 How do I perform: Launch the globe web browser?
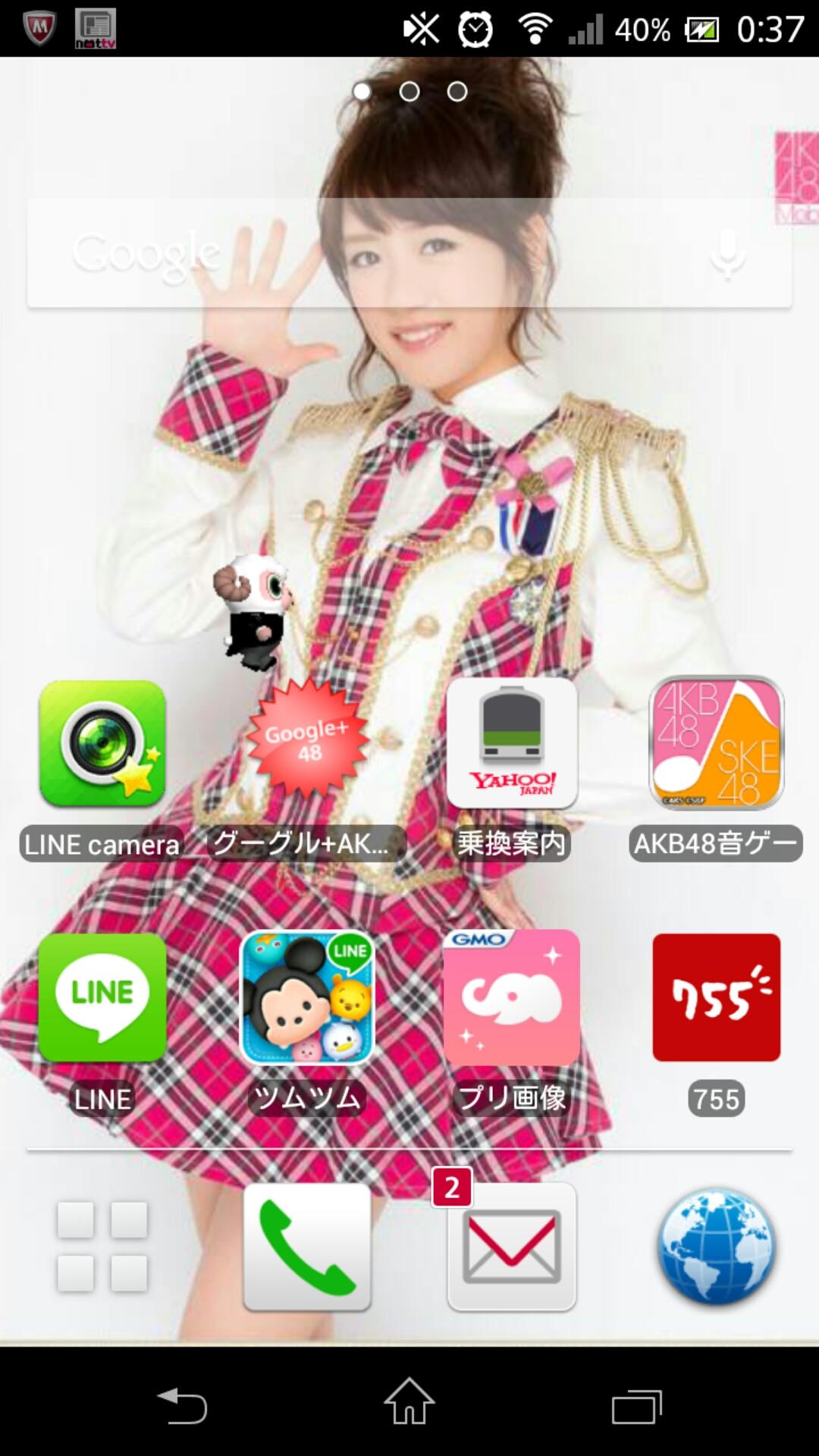point(717,1247)
